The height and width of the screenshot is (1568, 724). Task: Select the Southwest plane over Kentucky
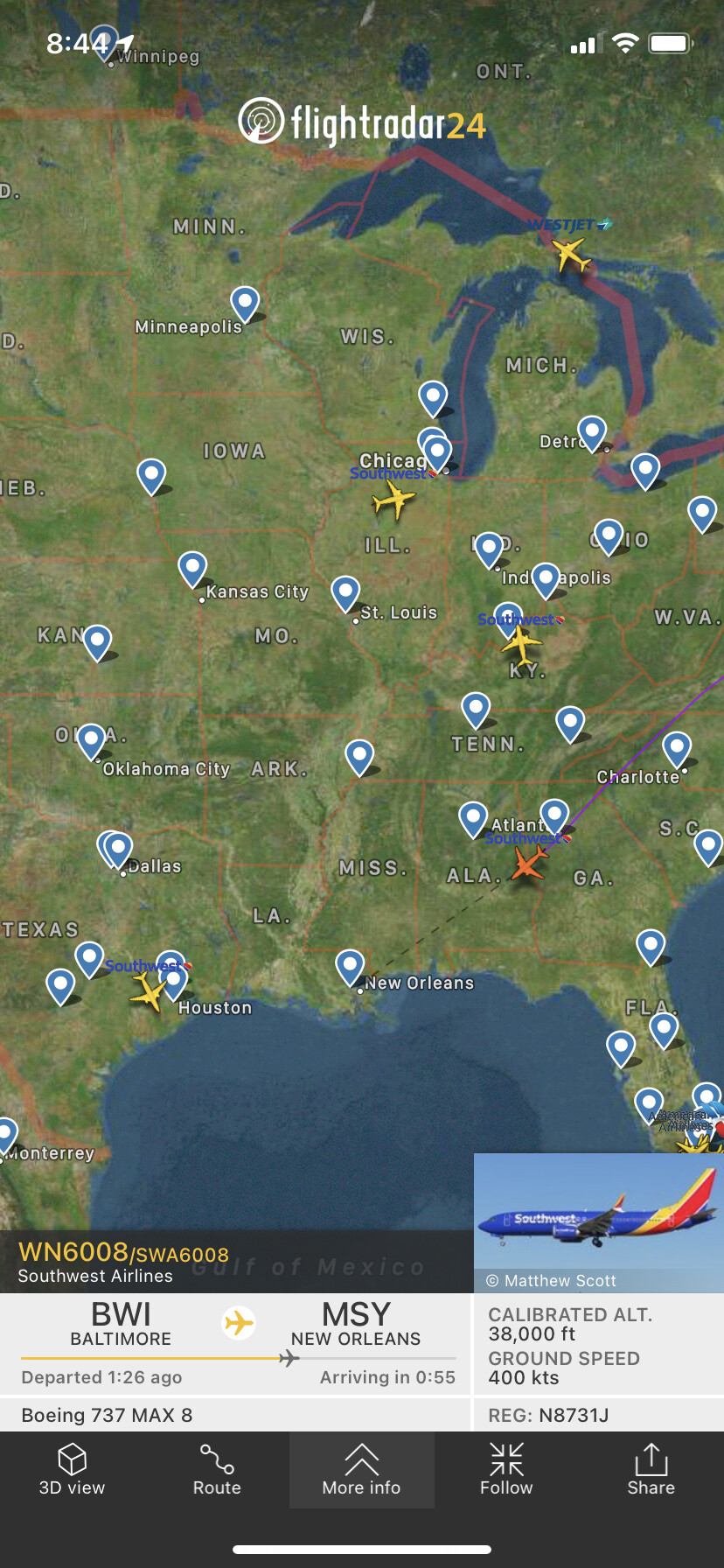[x=521, y=646]
